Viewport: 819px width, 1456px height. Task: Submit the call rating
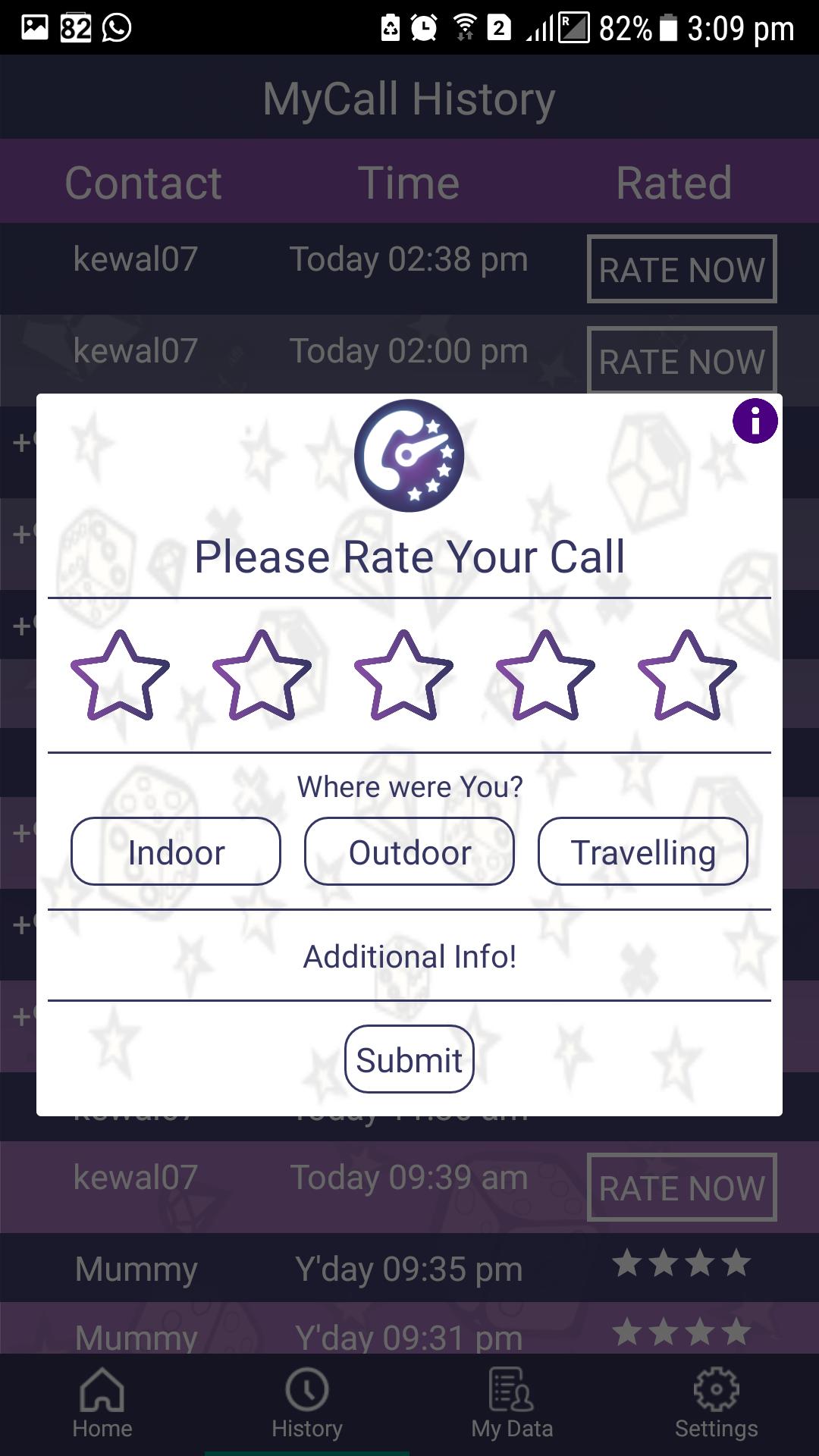(409, 1059)
